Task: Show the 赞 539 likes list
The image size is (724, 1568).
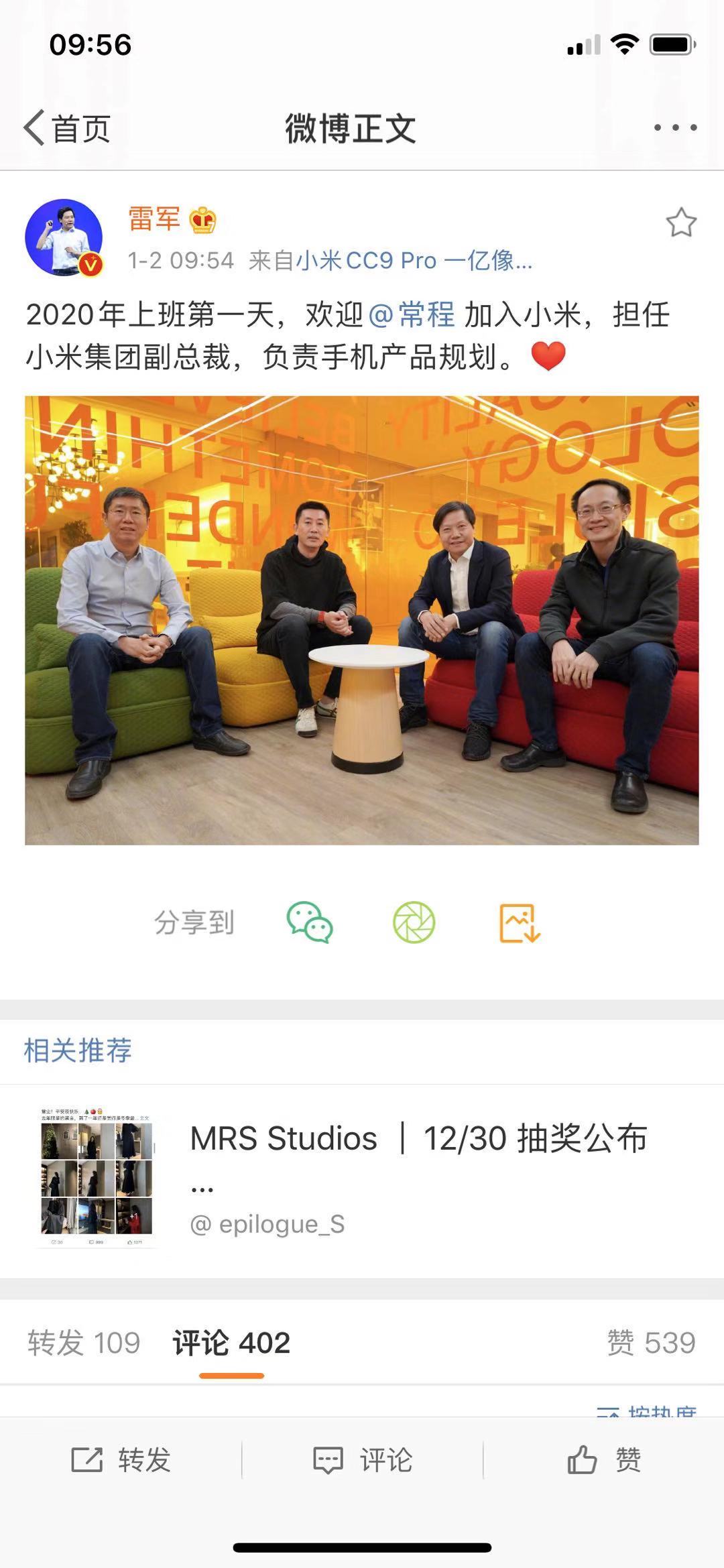Action: (x=651, y=1343)
